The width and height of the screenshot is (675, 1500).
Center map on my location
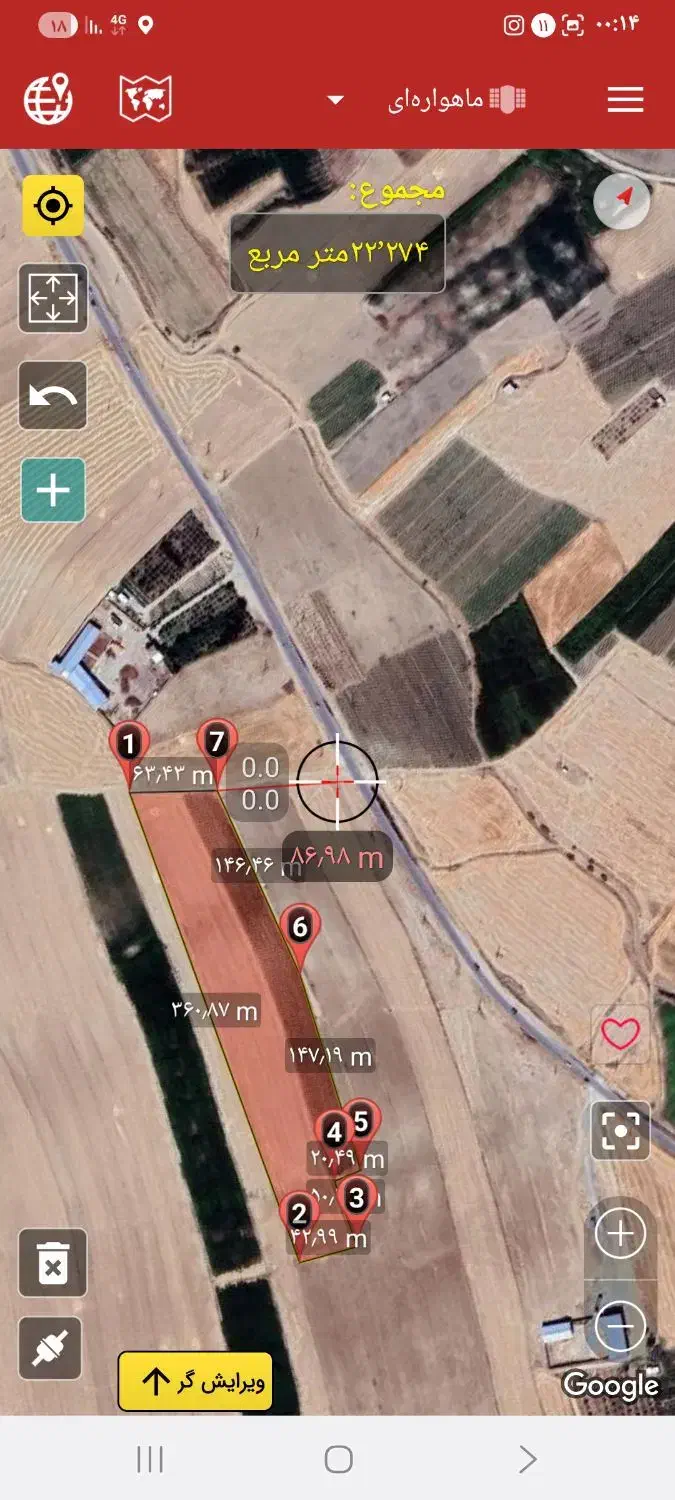[x=53, y=206]
